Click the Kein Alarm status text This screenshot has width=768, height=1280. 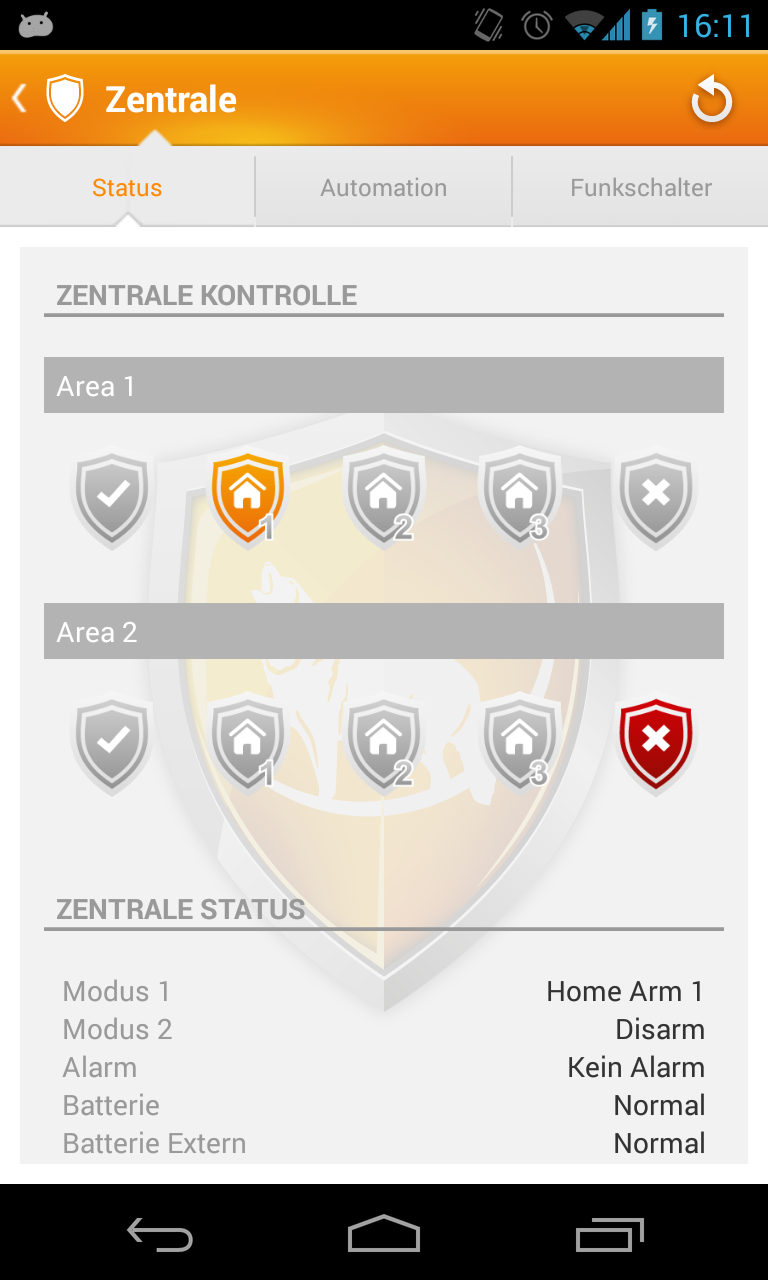coord(635,1067)
